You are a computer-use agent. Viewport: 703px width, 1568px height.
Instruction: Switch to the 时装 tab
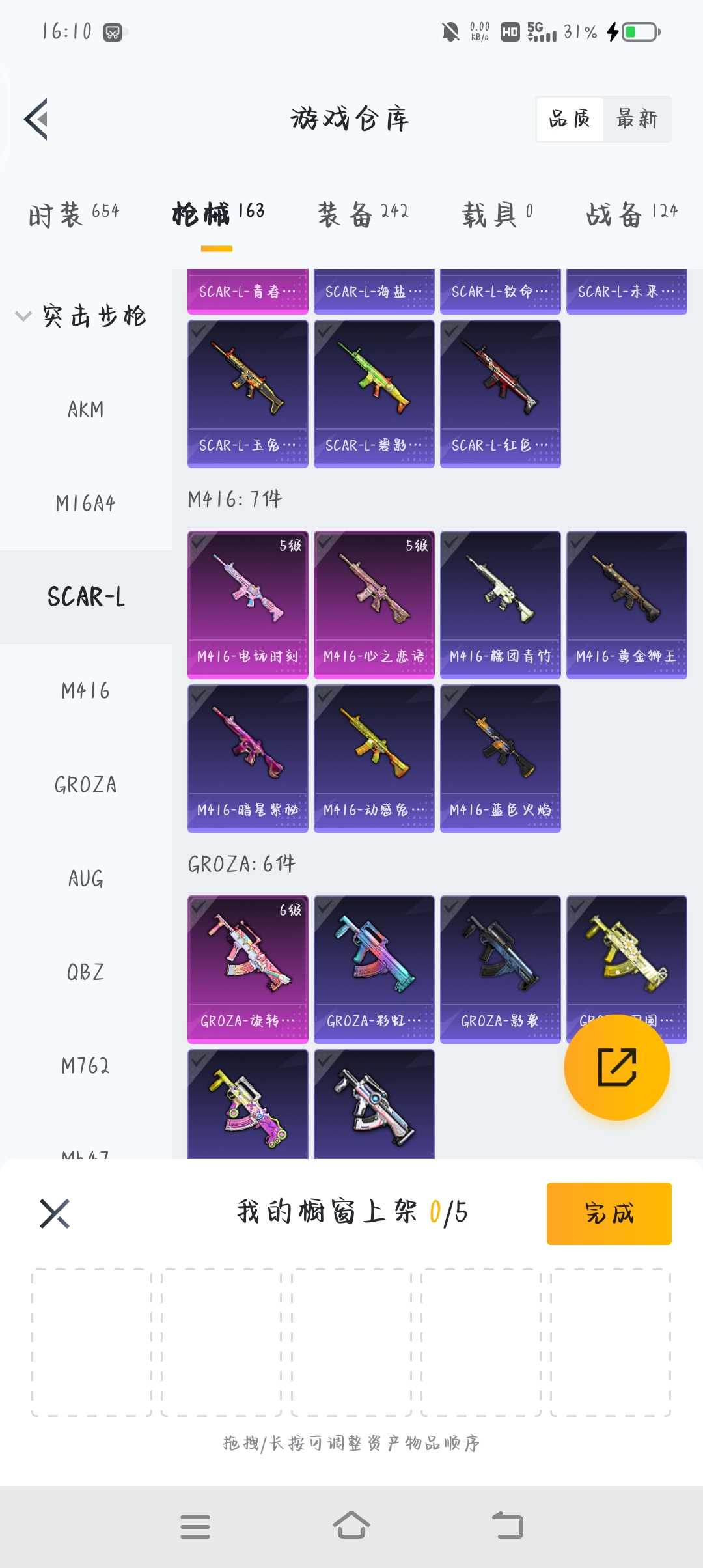(x=74, y=214)
